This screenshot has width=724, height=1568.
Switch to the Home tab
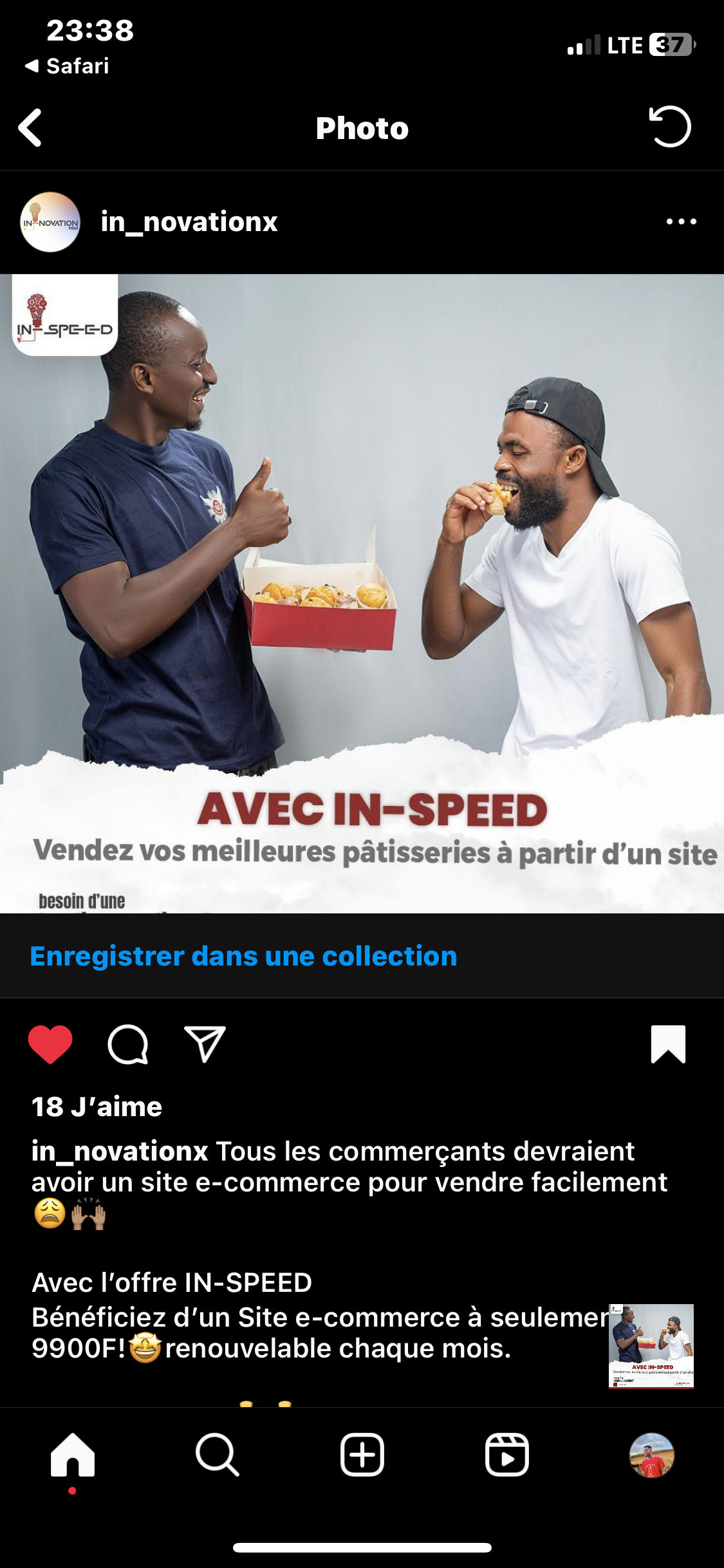pos(73,1455)
